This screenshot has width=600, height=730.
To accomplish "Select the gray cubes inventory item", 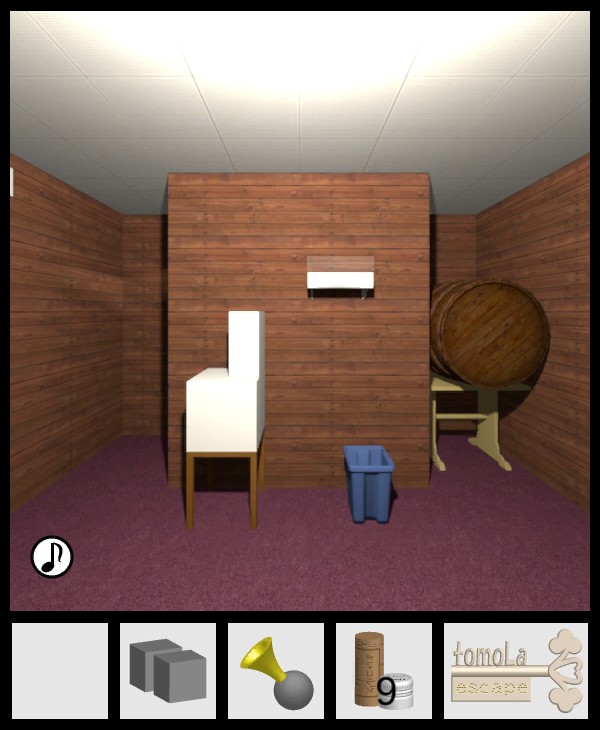I will point(168,671).
